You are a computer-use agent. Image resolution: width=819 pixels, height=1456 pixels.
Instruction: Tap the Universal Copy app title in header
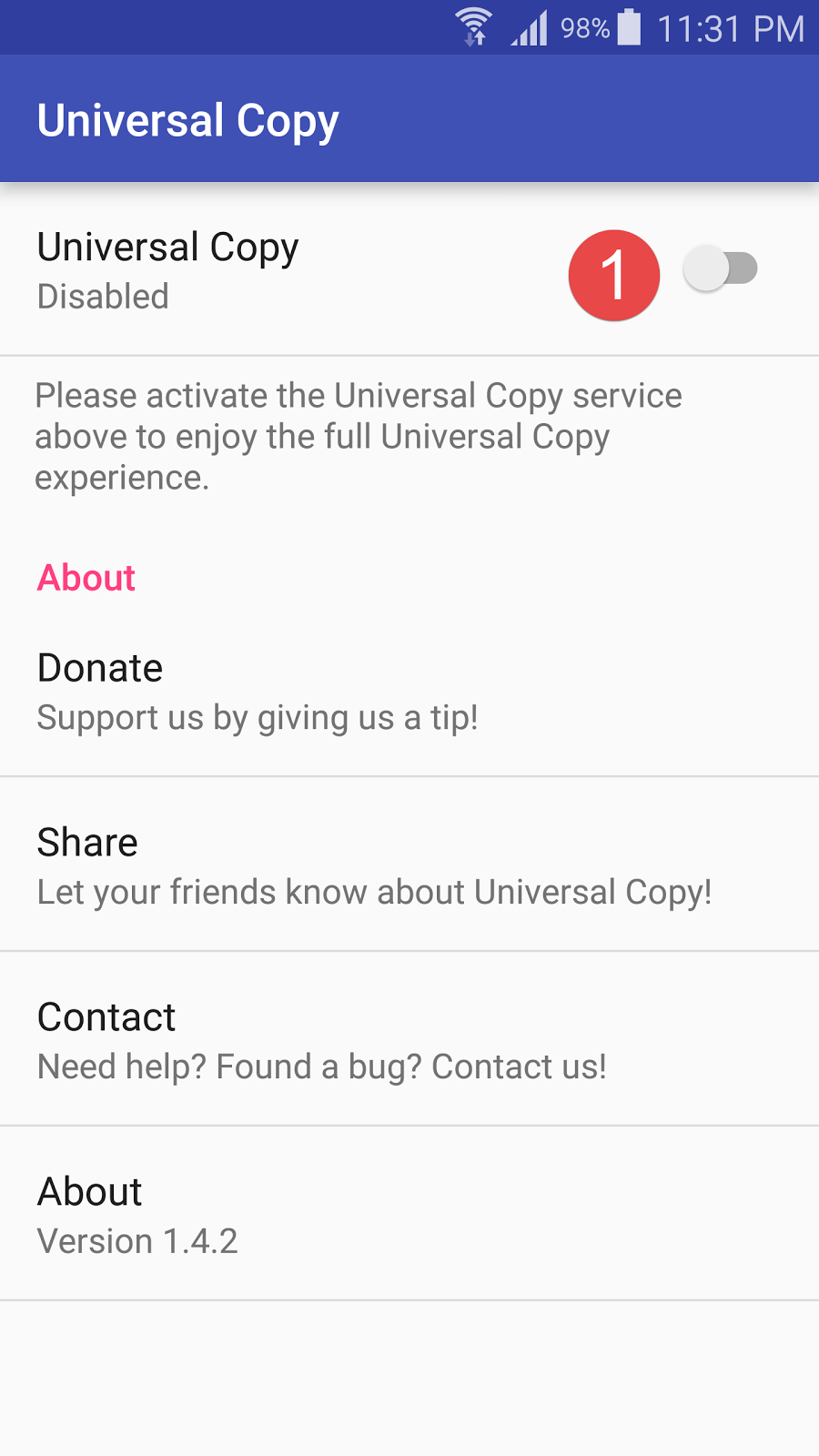click(x=187, y=118)
